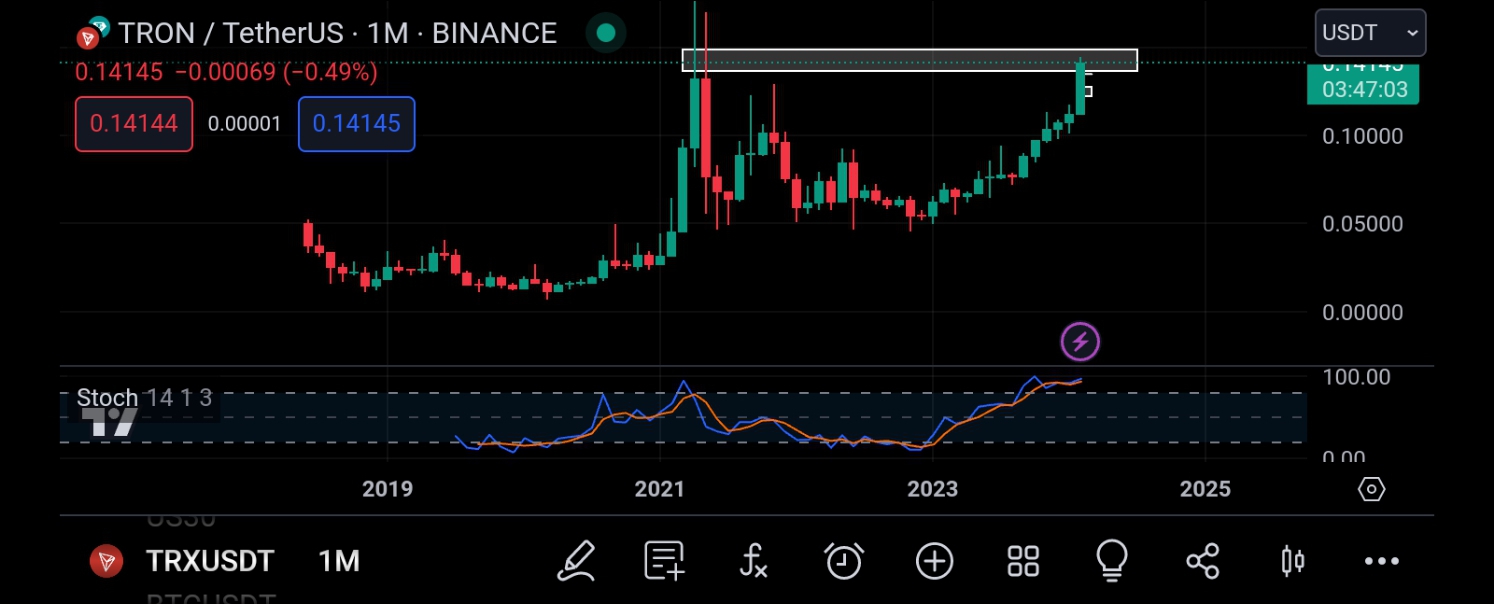Open the indicators fx menu
Viewport: 1494px width, 604px height.
(753, 561)
